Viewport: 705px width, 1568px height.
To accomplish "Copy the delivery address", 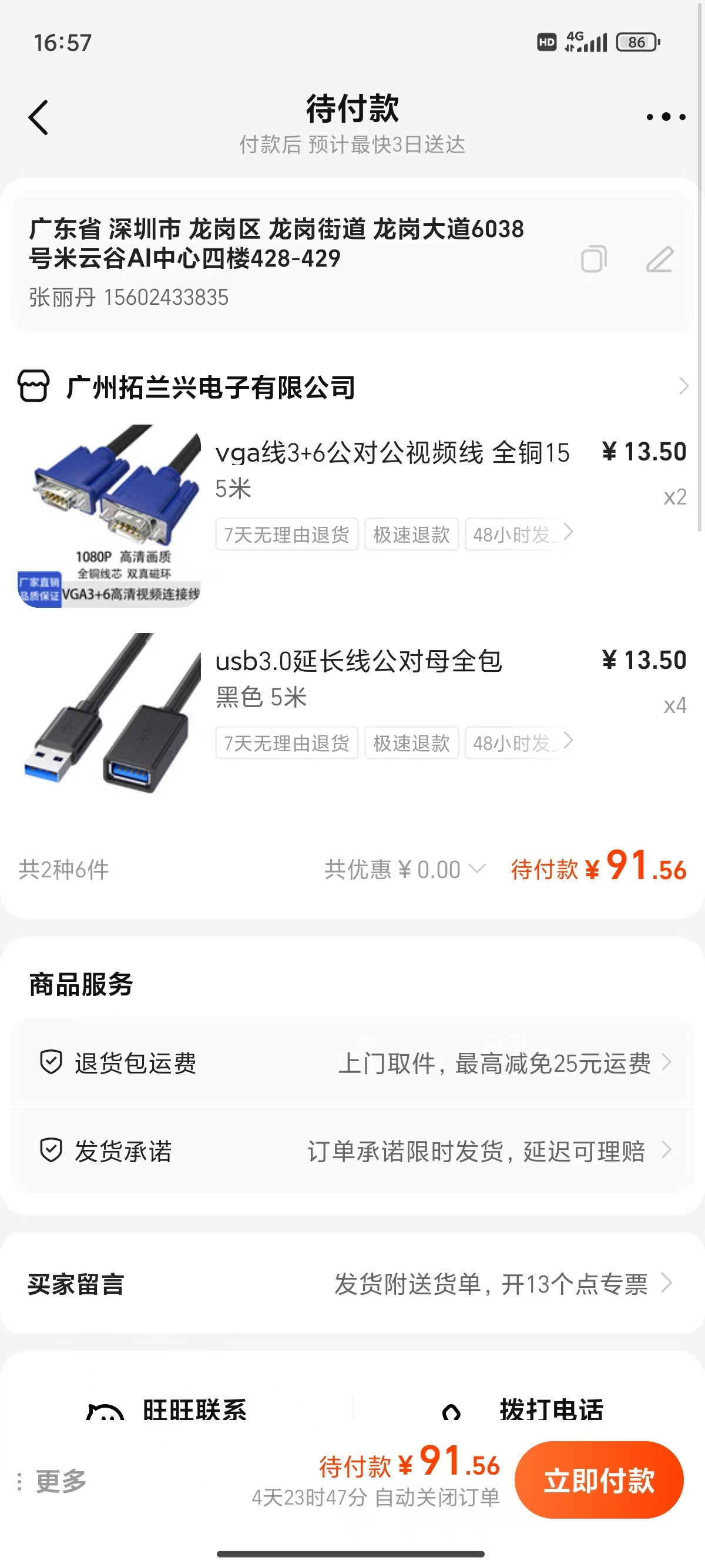I will click(593, 260).
